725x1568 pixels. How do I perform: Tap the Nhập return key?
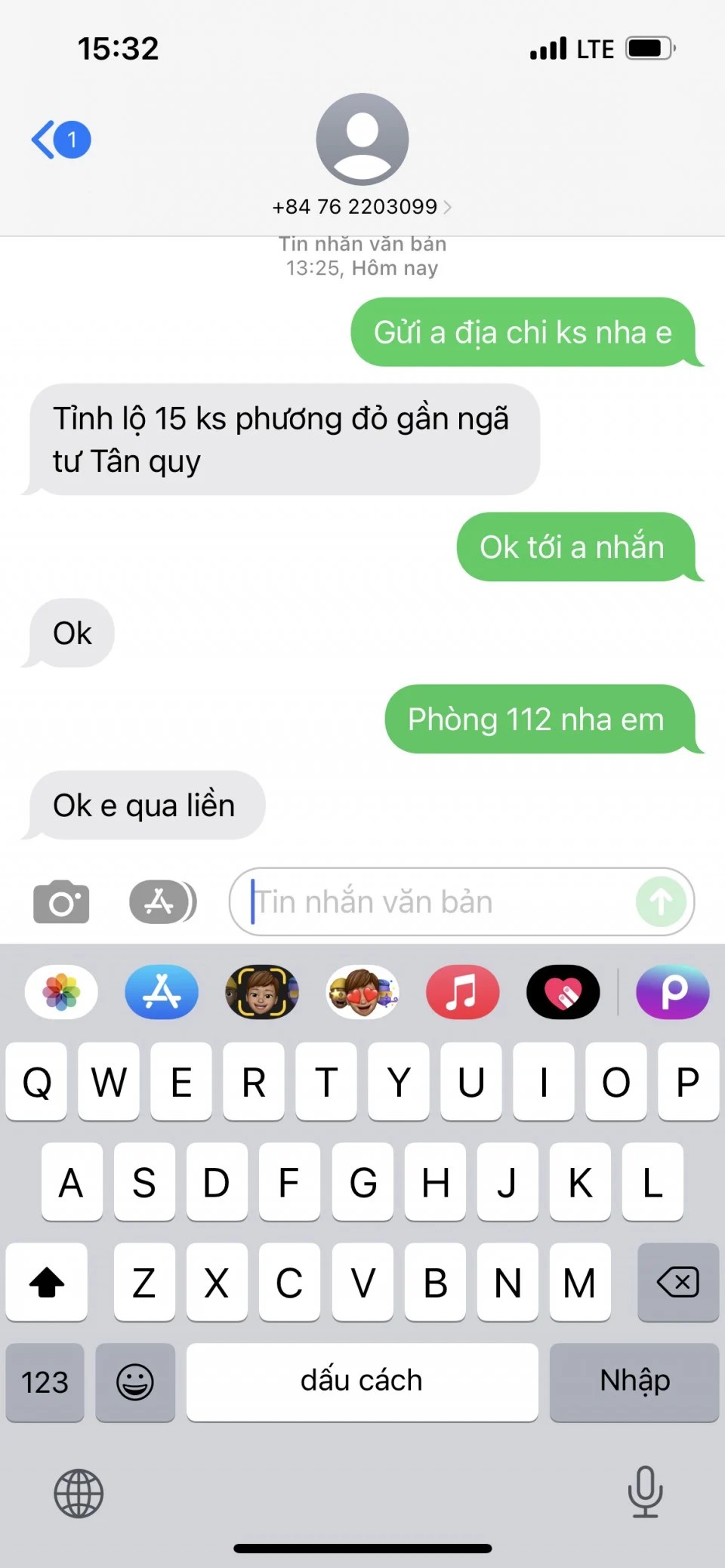[634, 1382]
